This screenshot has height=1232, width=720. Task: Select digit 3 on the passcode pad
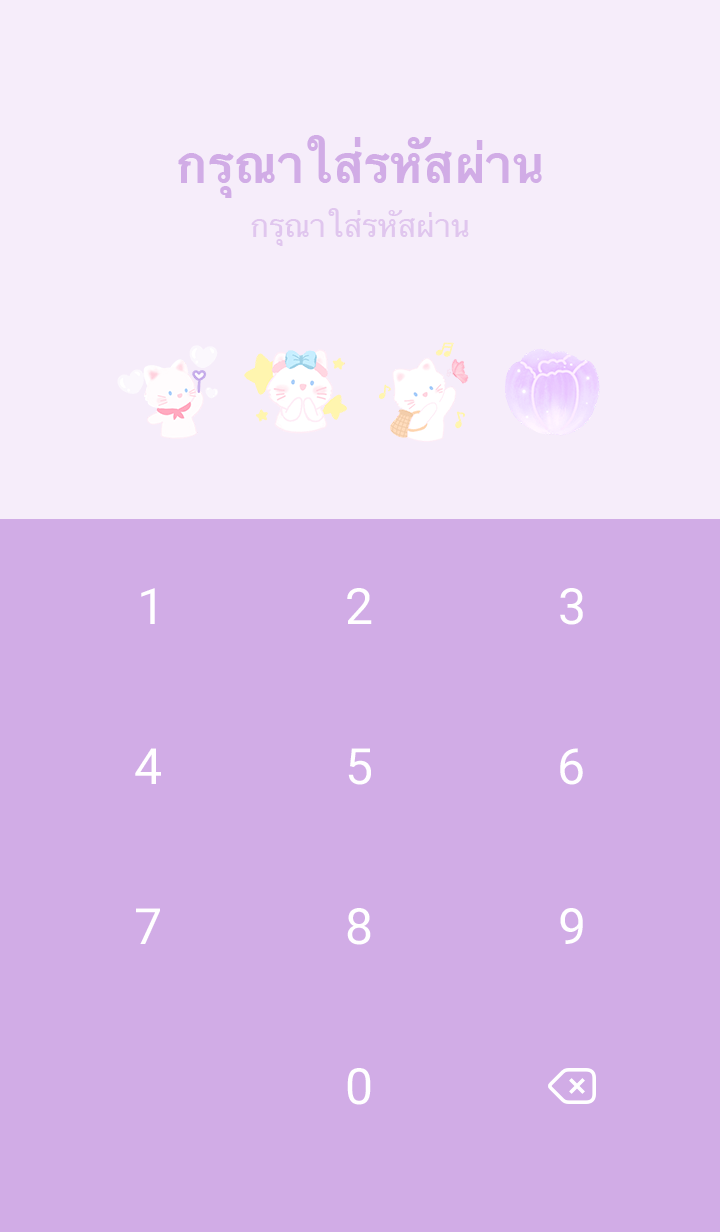tap(571, 607)
